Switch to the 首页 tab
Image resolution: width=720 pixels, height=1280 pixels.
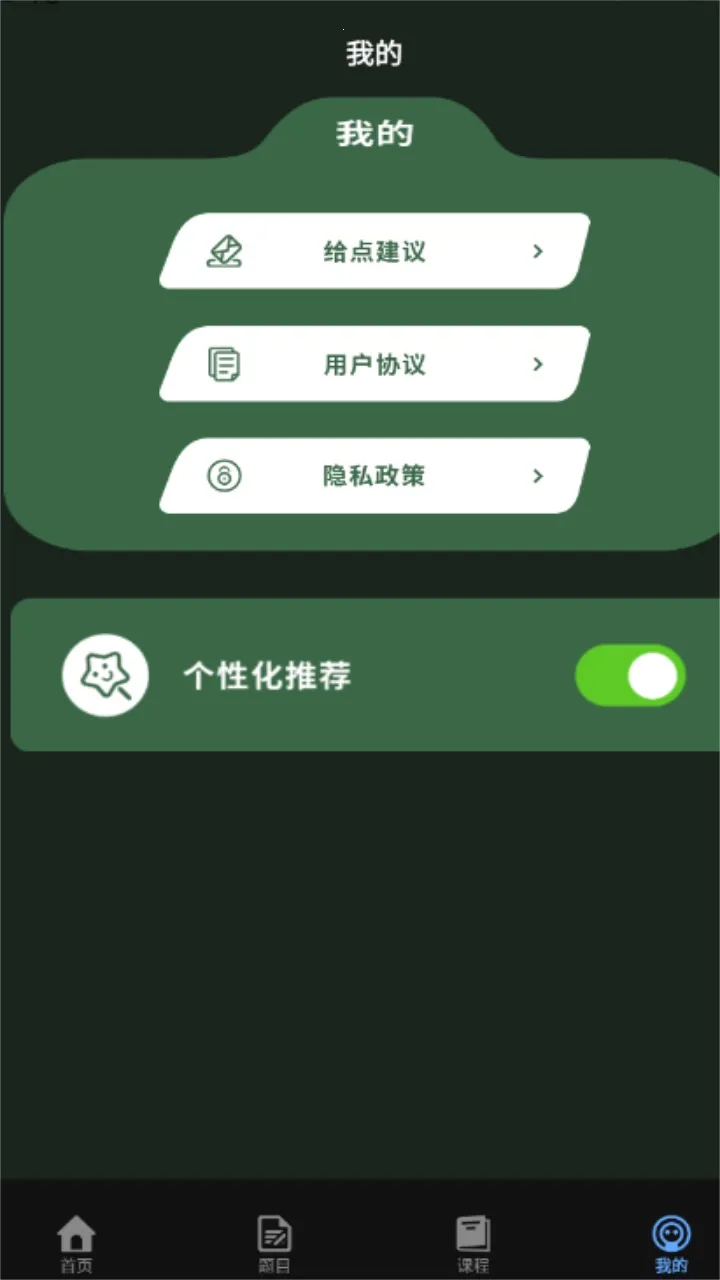point(76,1240)
